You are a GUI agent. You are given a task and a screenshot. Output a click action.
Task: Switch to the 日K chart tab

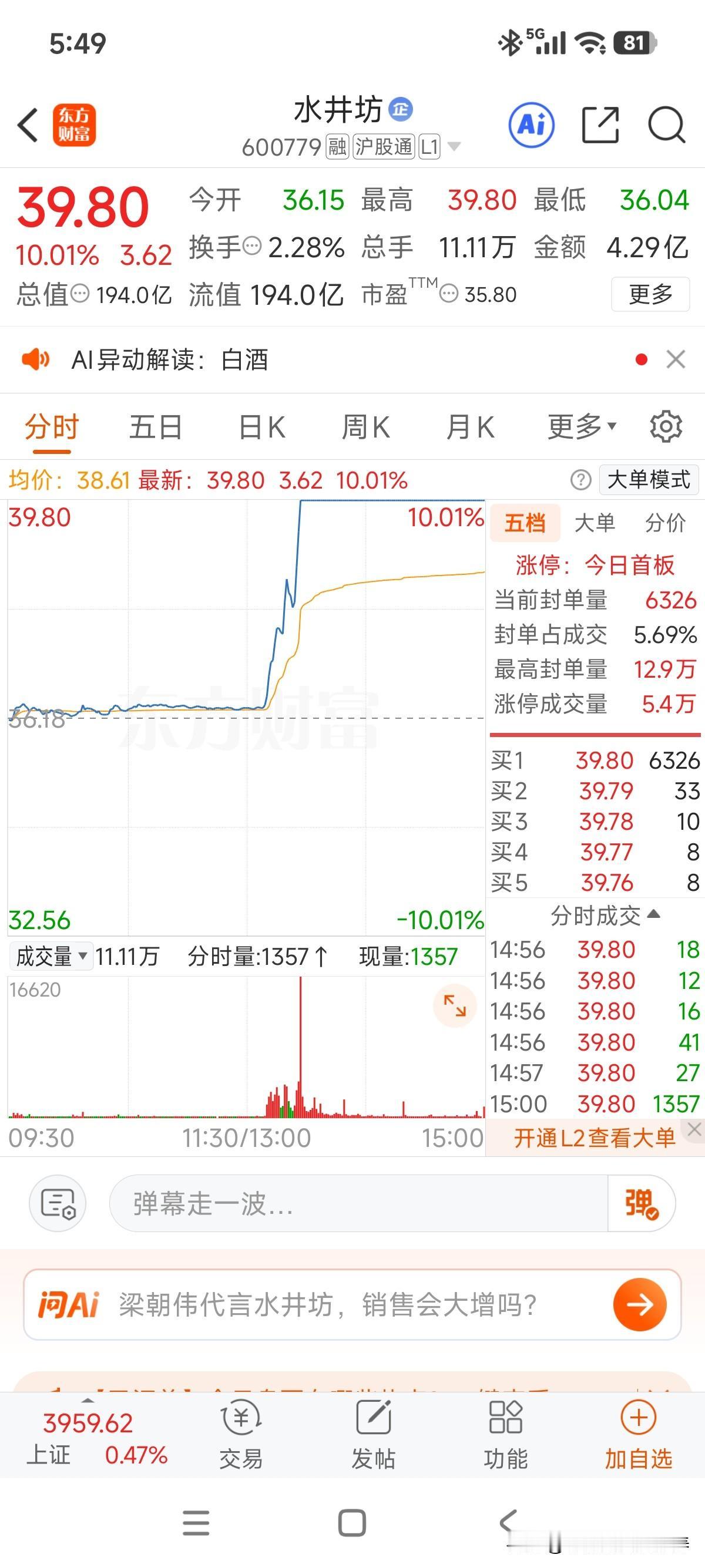262,427
